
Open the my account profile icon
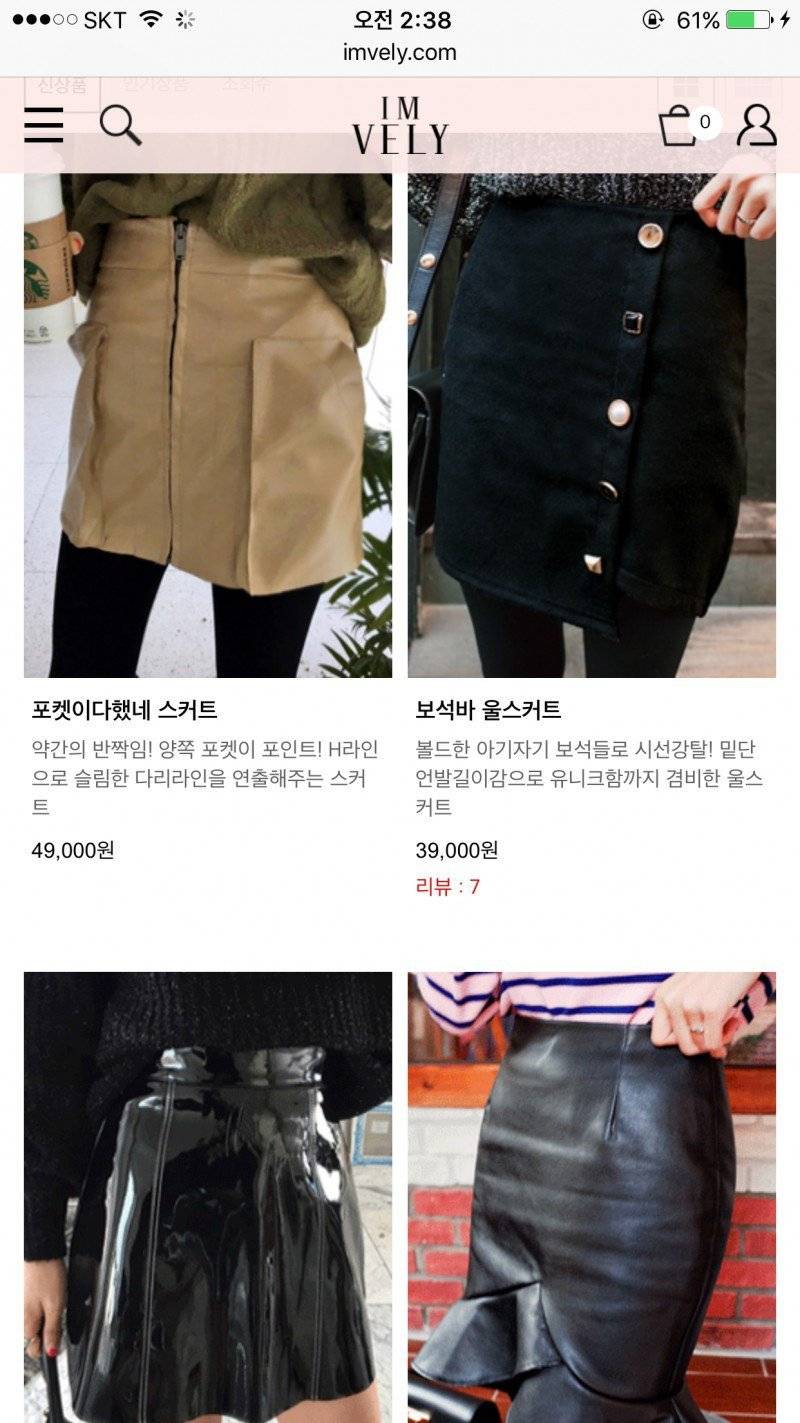click(x=756, y=126)
